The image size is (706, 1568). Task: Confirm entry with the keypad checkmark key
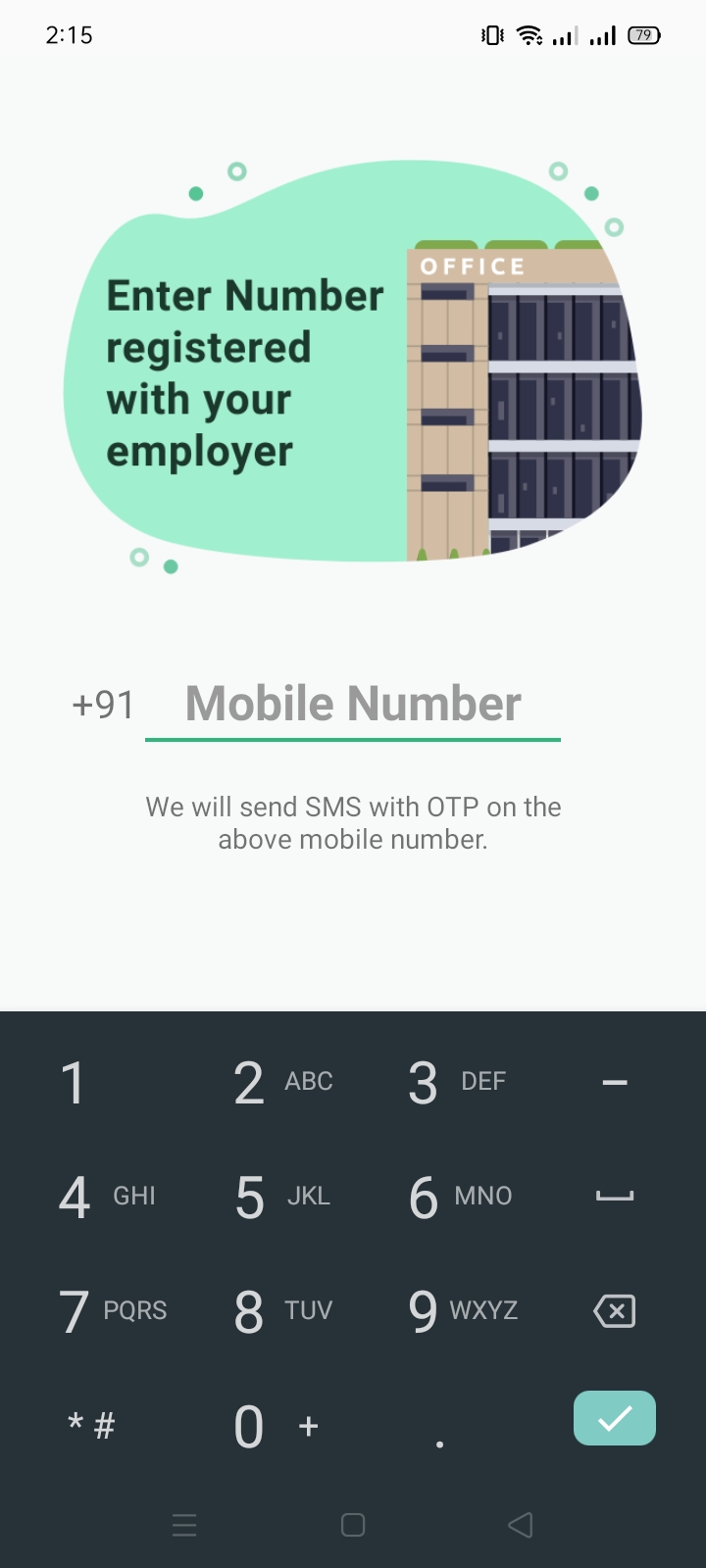pyautogui.click(x=615, y=1418)
